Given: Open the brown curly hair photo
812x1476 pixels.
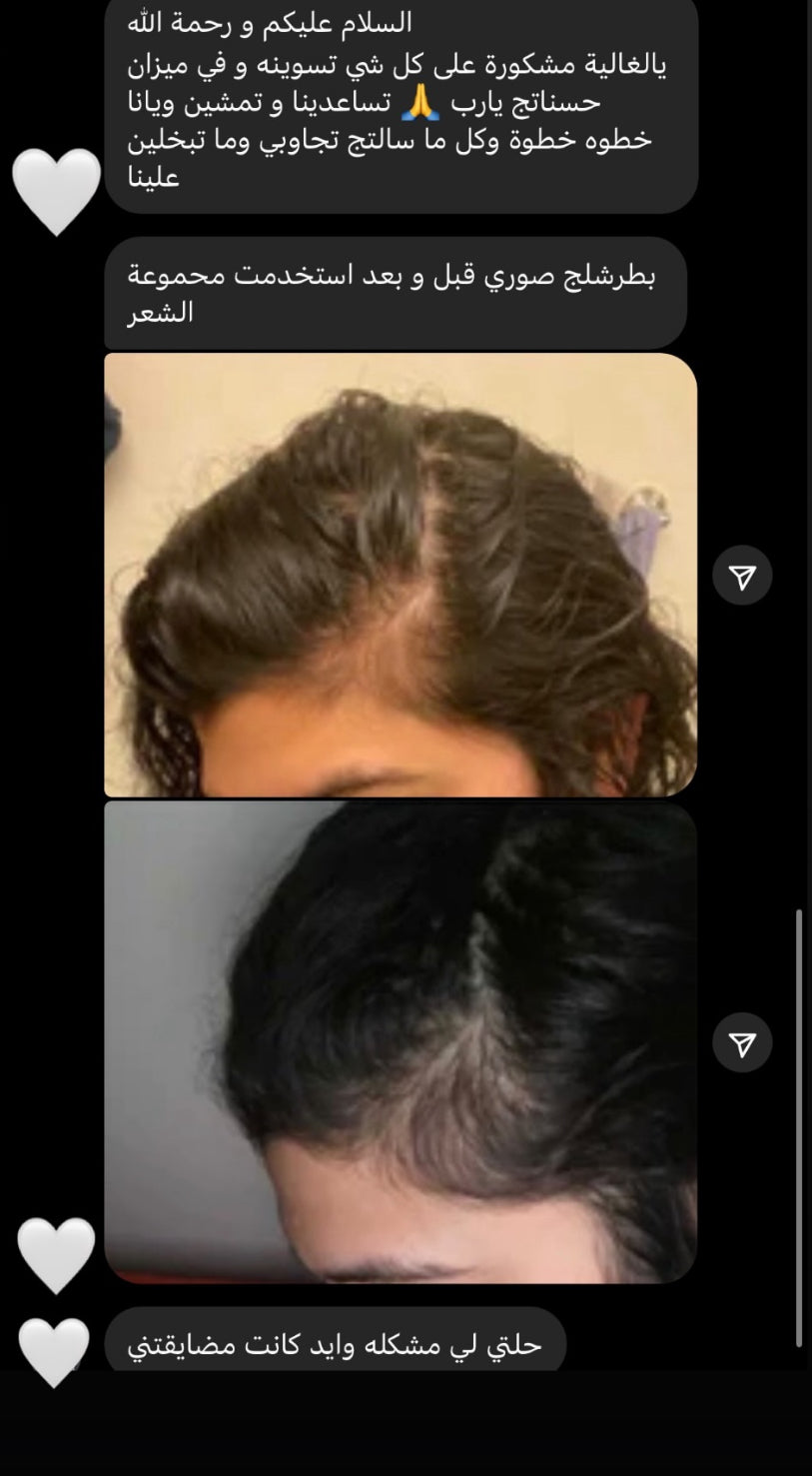Looking at the screenshot, I should click(x=401, y=575).
